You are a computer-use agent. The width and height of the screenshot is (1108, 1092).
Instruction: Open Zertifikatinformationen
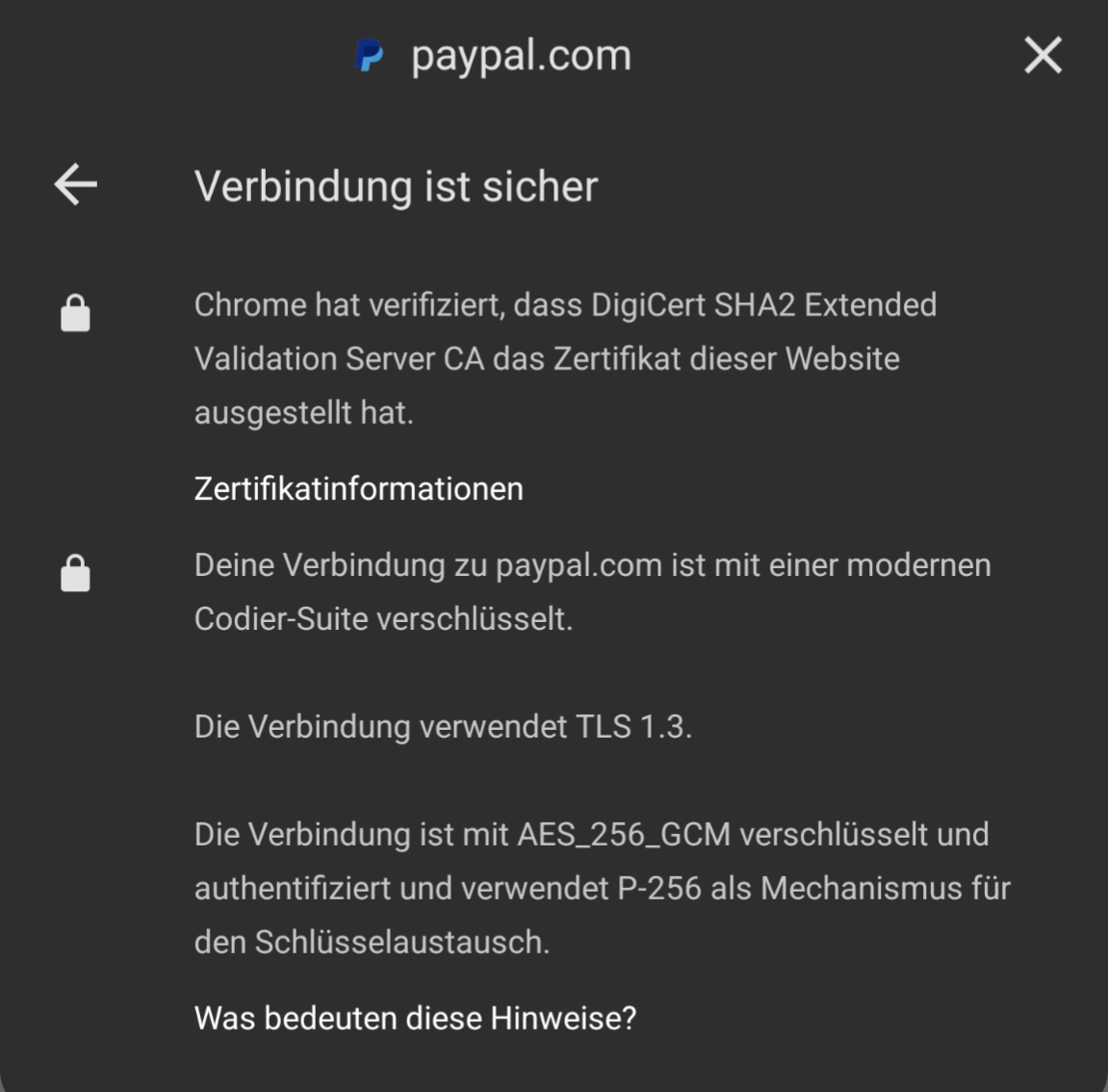click(358, 489)
